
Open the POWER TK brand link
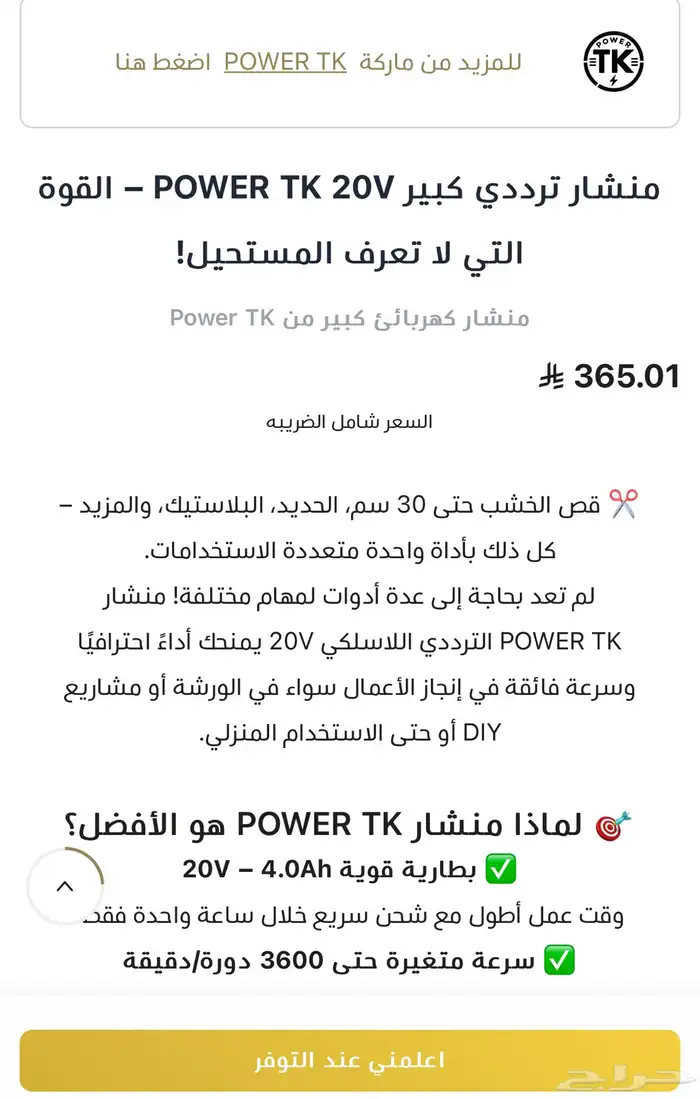tap(285, 62)
